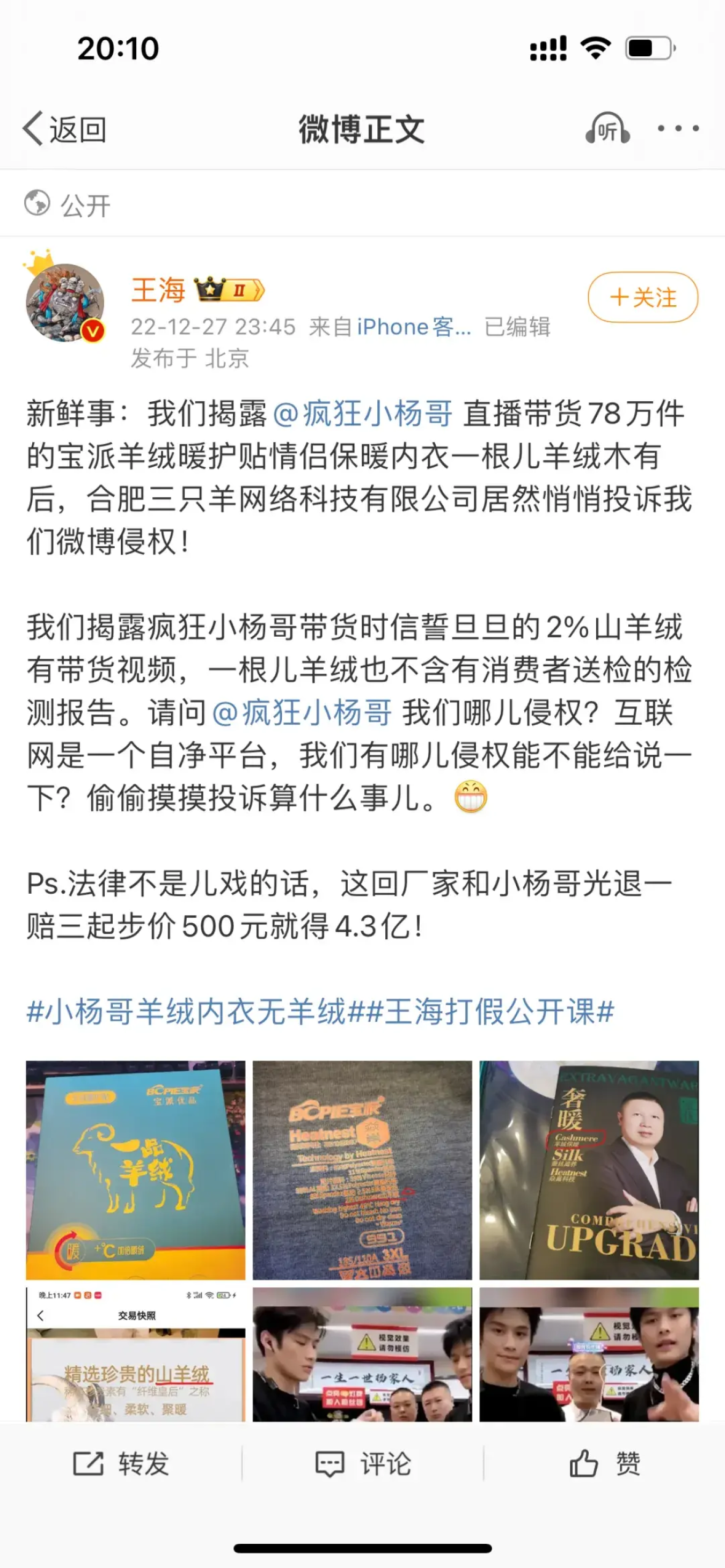Open the listen (听) headphone icon
Screen dimensions: 725x1568
pos(607,129)
